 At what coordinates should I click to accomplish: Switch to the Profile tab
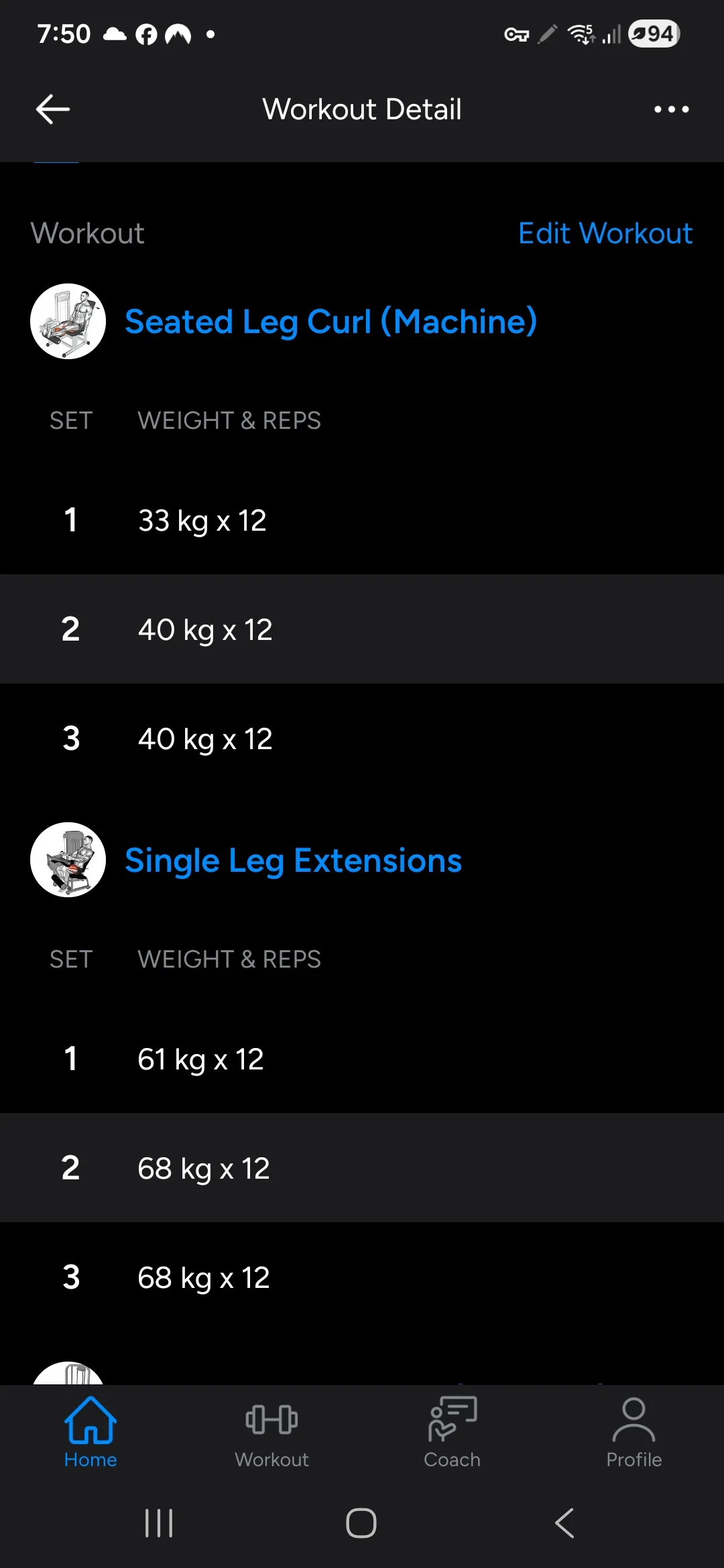(x=633, y=1432)
